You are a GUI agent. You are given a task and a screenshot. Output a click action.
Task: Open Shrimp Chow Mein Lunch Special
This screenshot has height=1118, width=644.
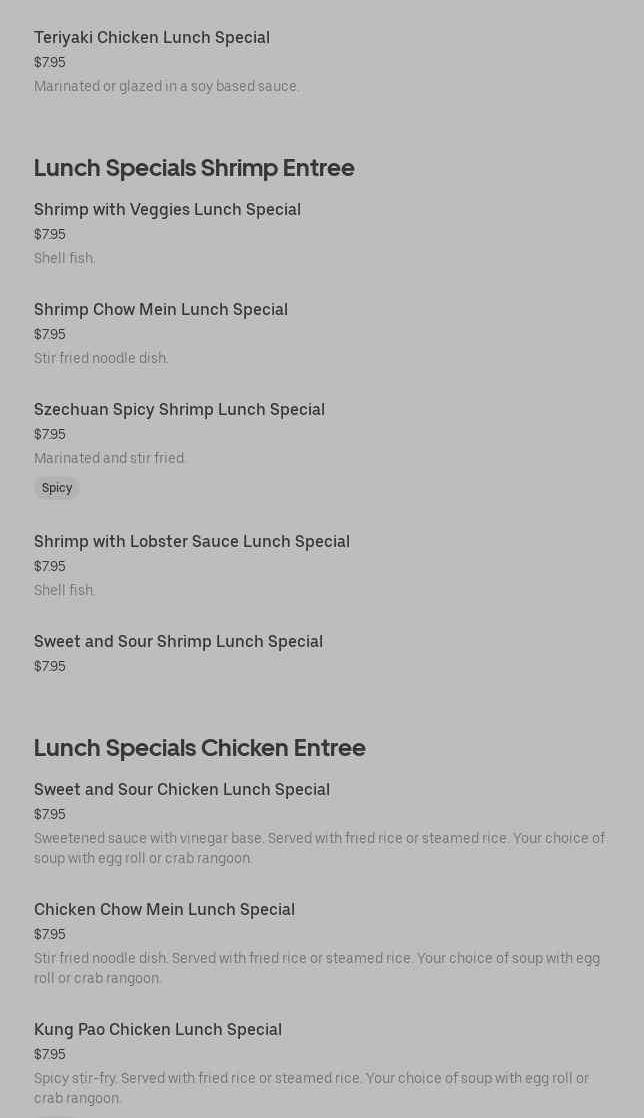point(161,310)
